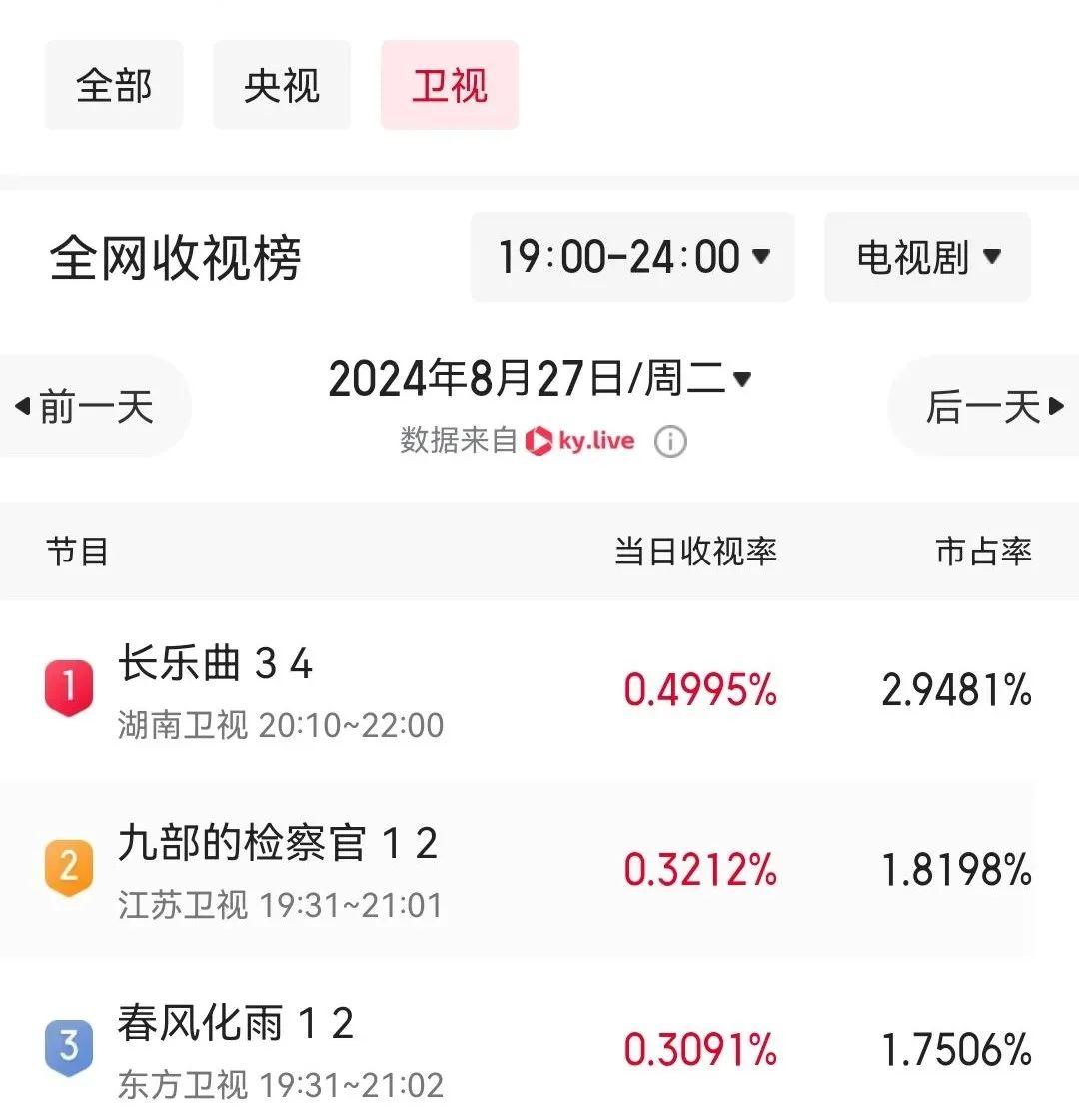This screenshot has height=1120, width=1079.
Task: Switch to the 央视 tab
Action: (281, 85)
